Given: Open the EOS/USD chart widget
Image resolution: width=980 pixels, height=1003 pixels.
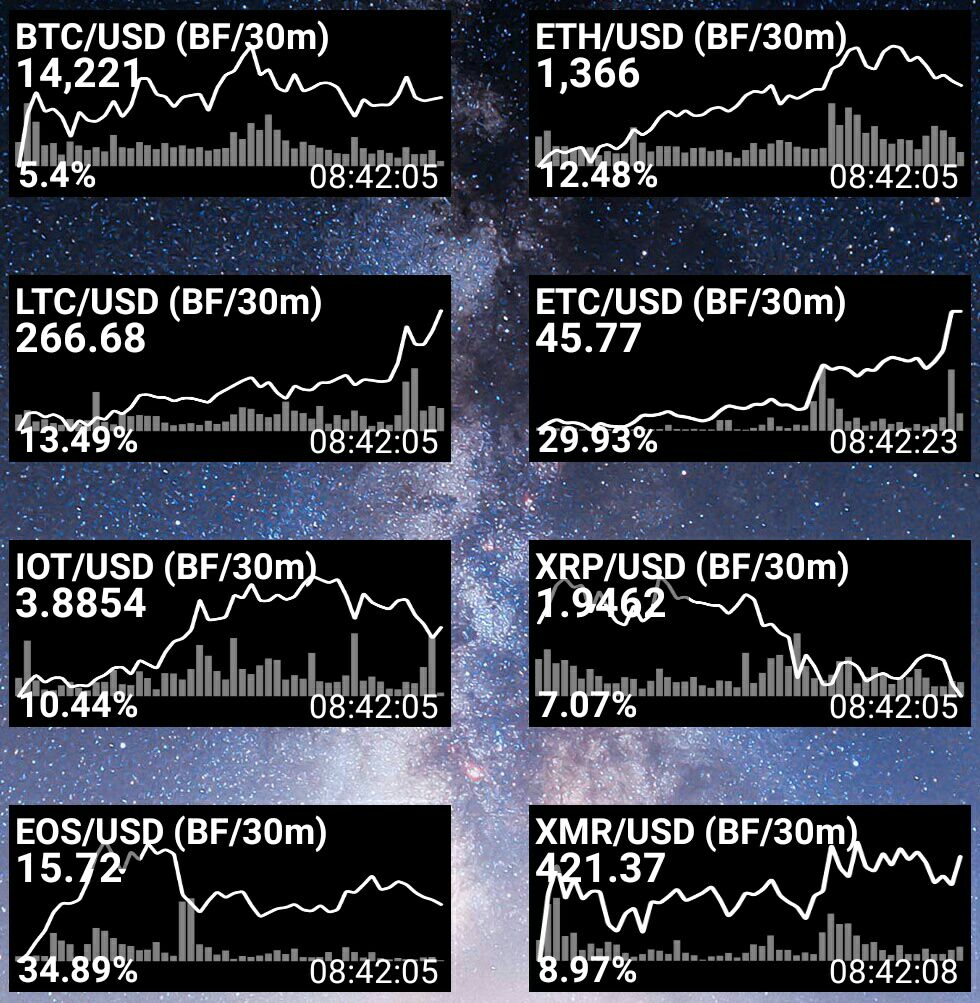Looking at the screenshot, I should 230,897.
